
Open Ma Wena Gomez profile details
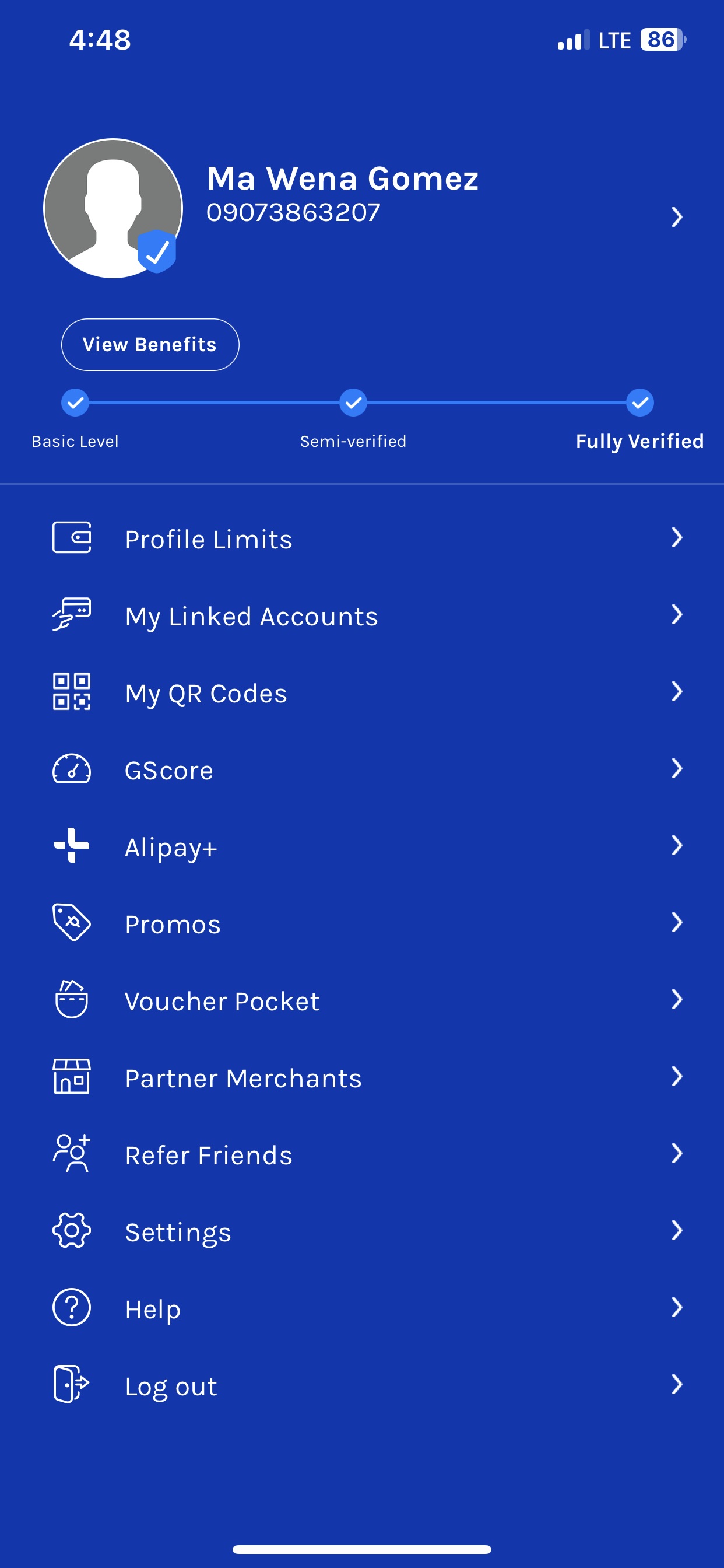click(676, 216)
